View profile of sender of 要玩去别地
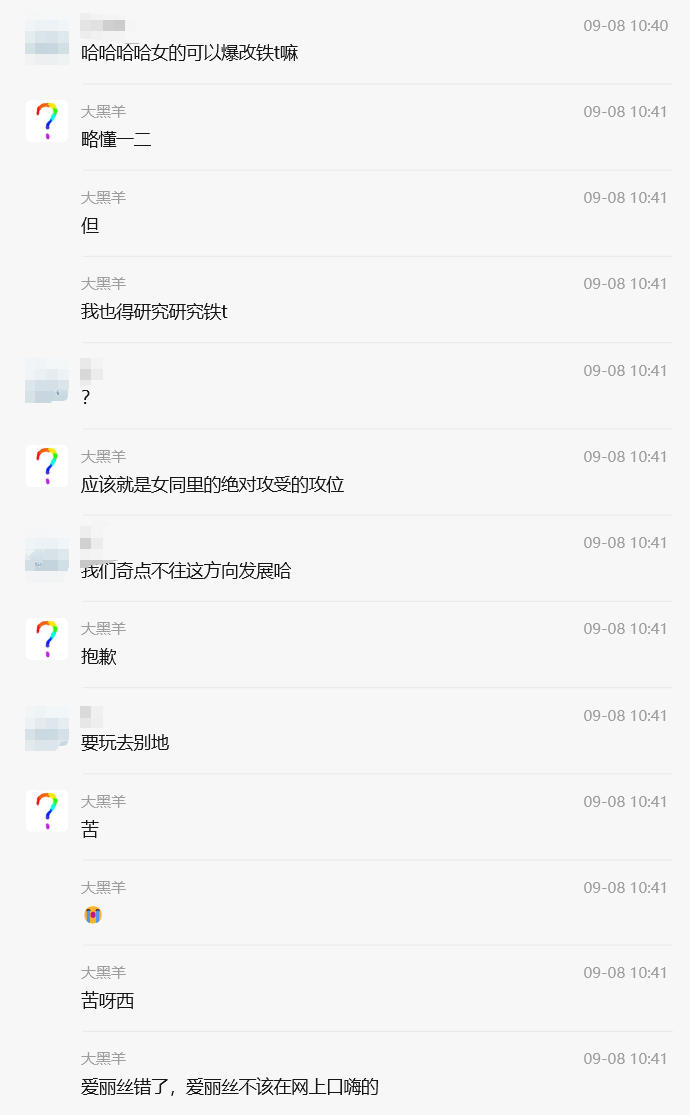690x1115 pixels. (47, 728)
